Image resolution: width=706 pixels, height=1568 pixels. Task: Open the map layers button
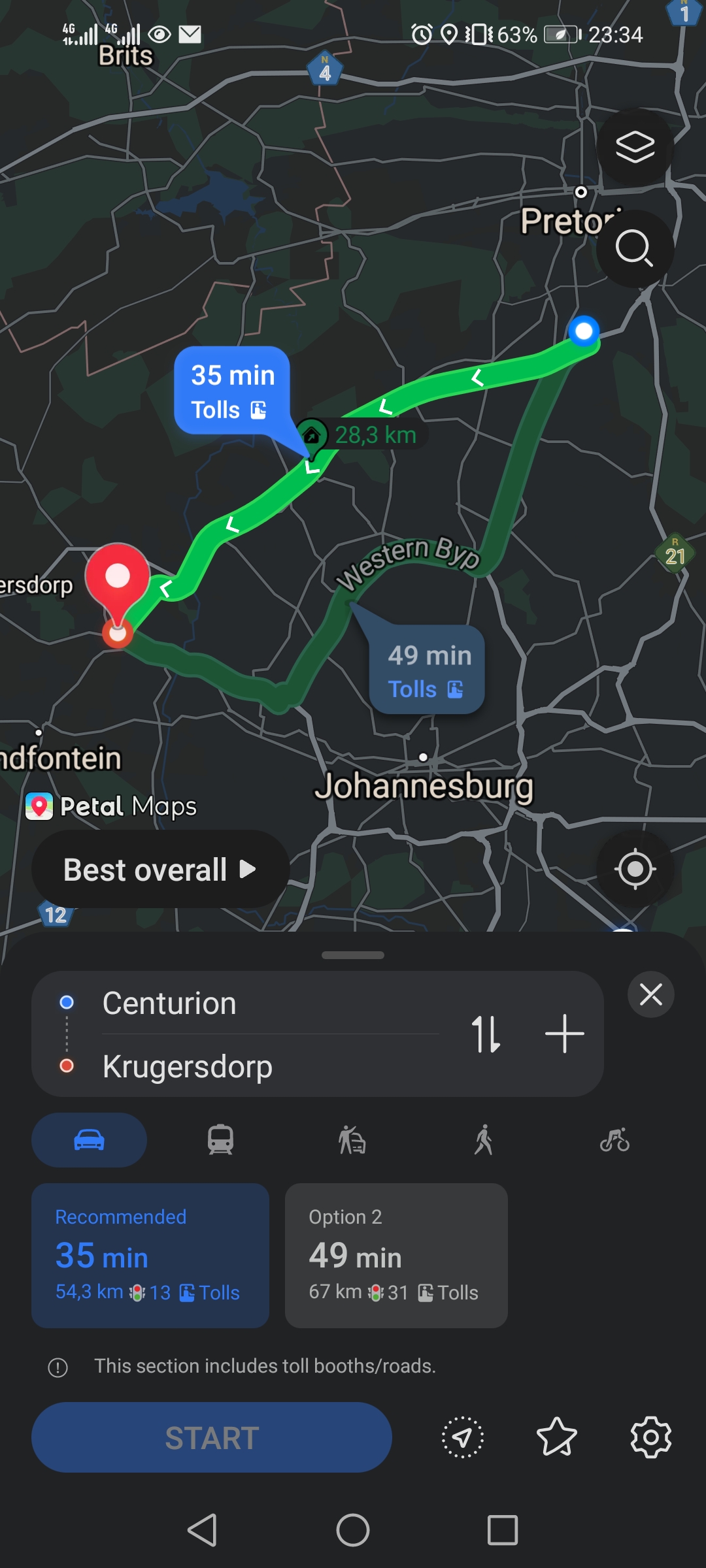635,147
